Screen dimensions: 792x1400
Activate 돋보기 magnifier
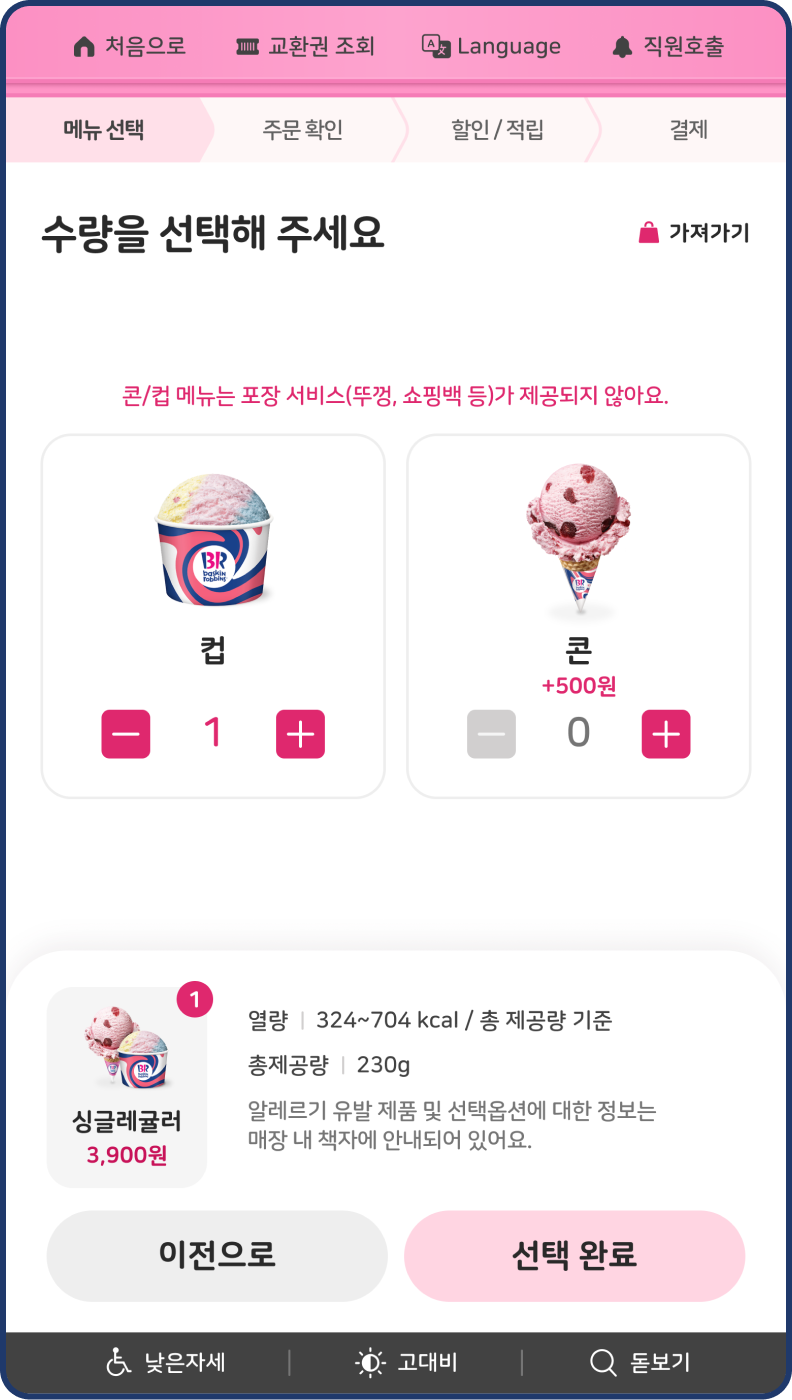[640, 1362]
